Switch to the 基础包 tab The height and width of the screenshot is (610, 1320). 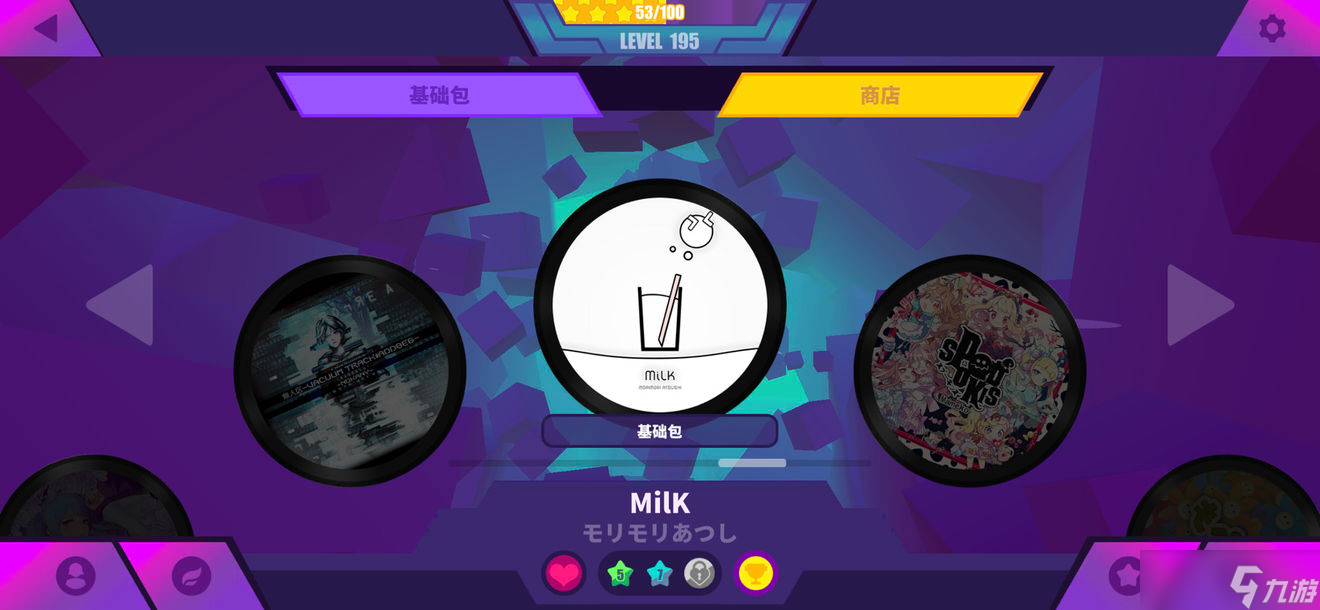coord(439,95)
